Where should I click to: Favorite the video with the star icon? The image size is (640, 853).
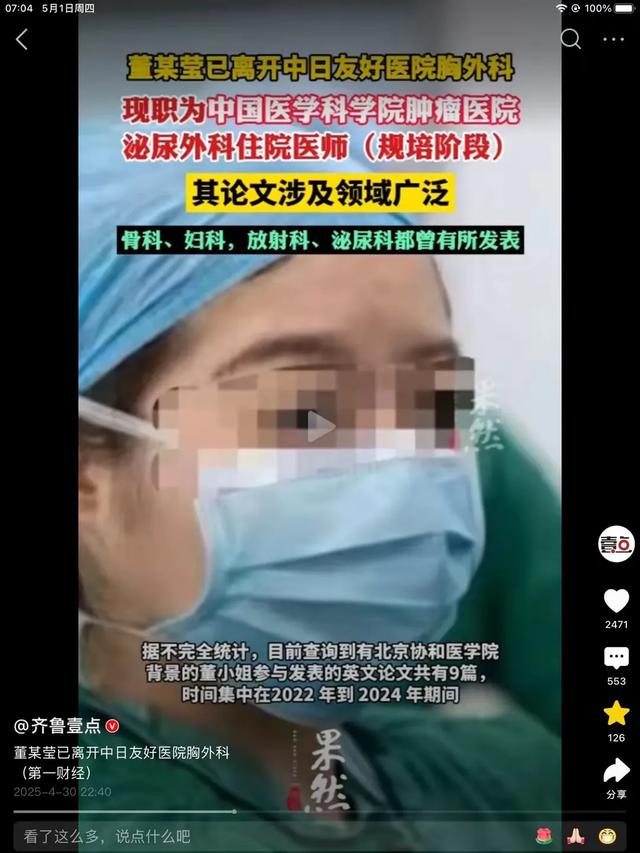tap(616, 713)
